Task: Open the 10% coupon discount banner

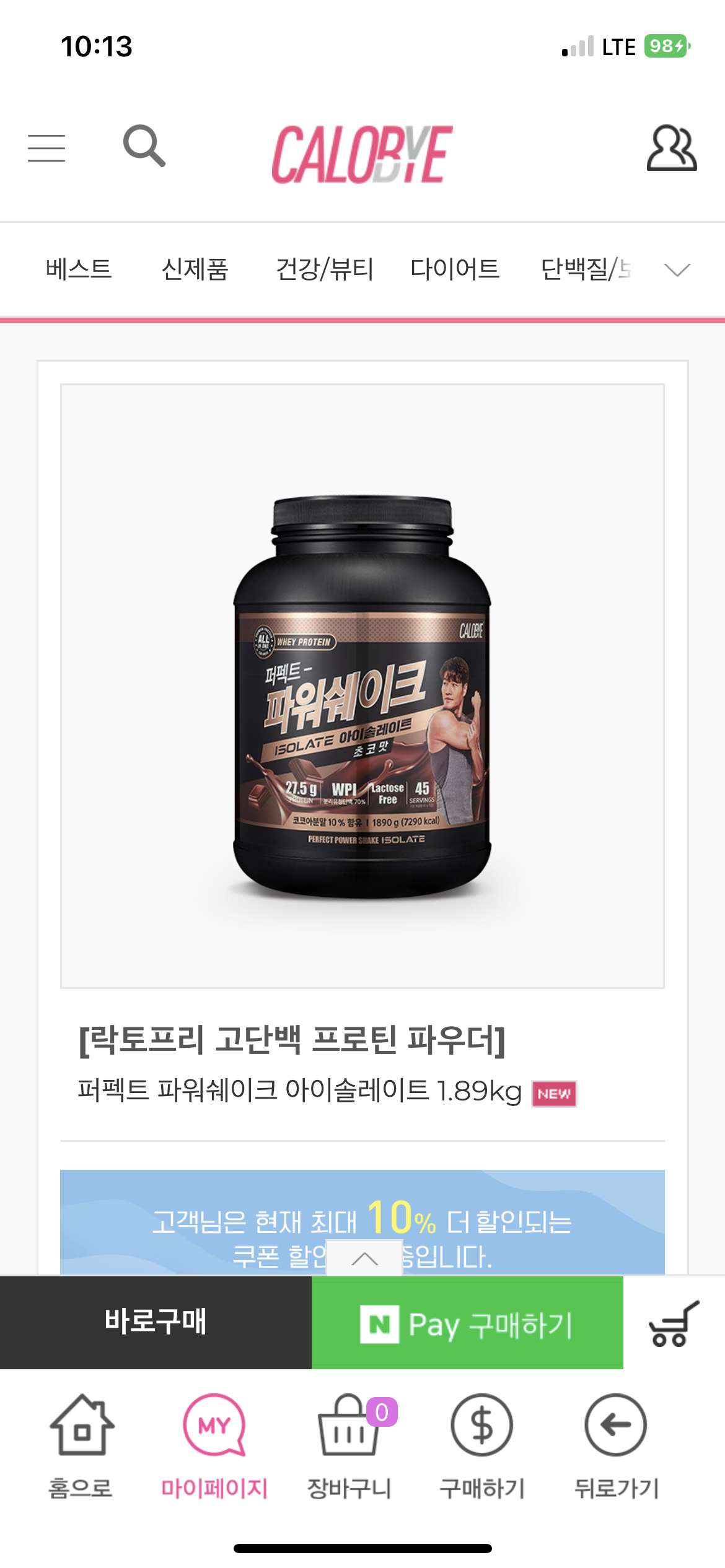Action: [x=362, y=1222]
